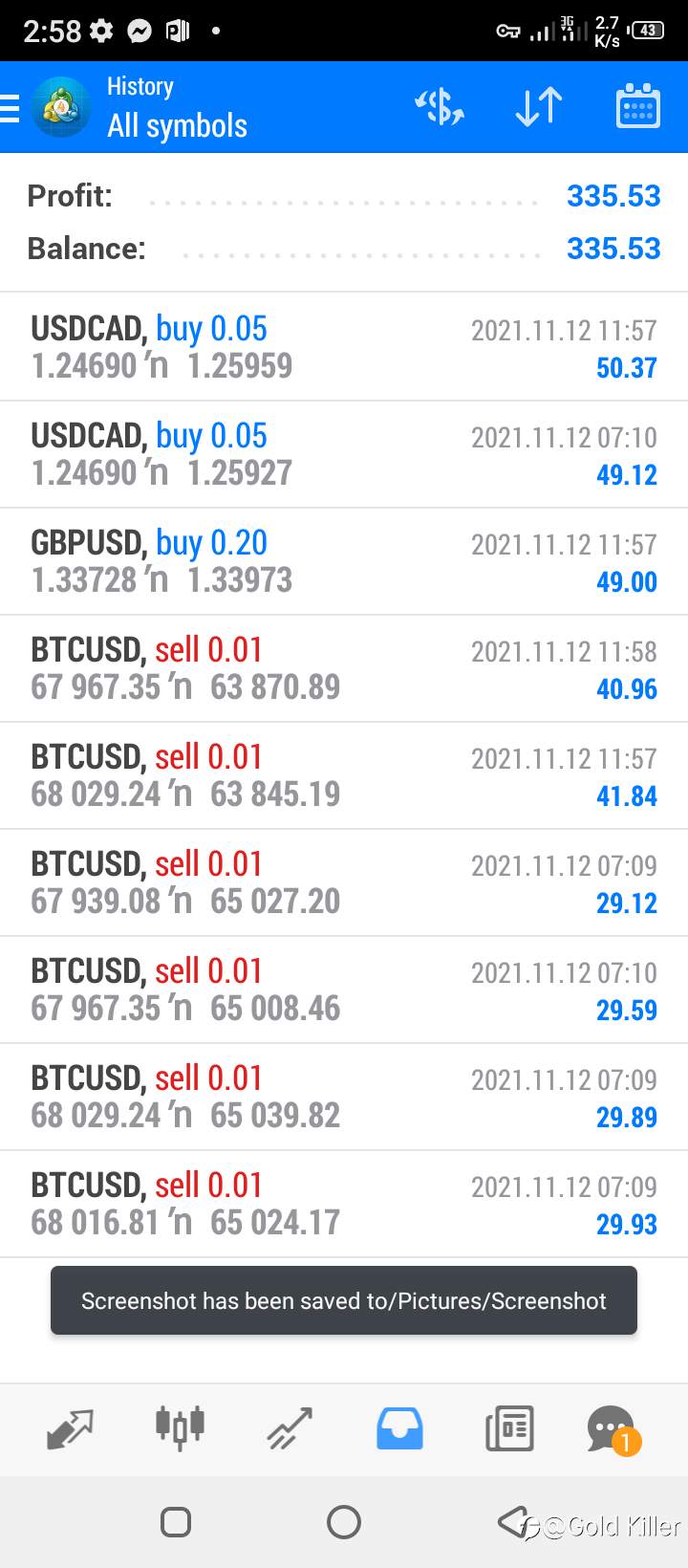The height and width of the screenshot is (1568, 688).
Task: Switch to the Quotes tab
Action: [70, 1429]
